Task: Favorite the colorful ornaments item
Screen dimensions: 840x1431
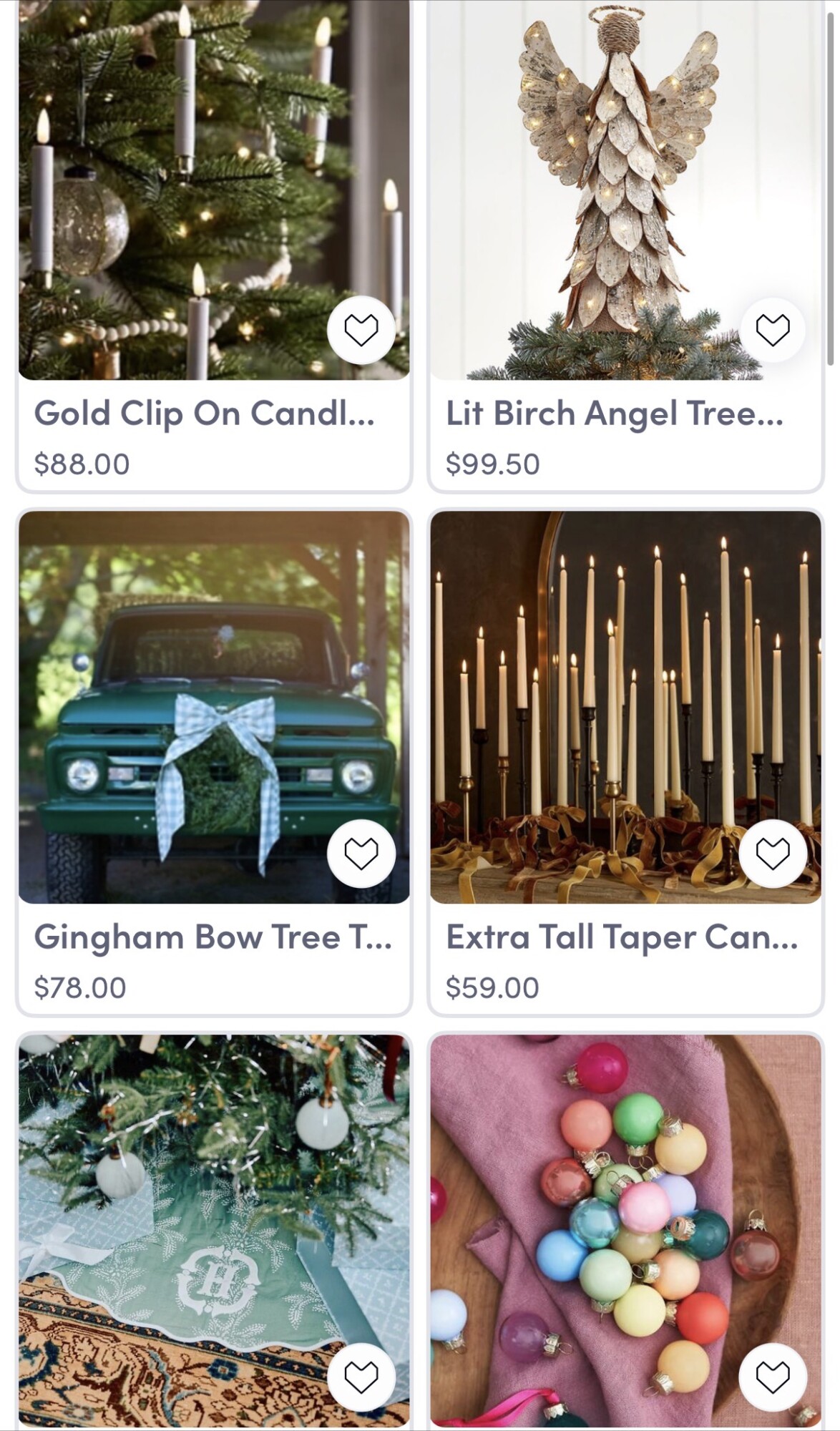Action: point(772,1376)
